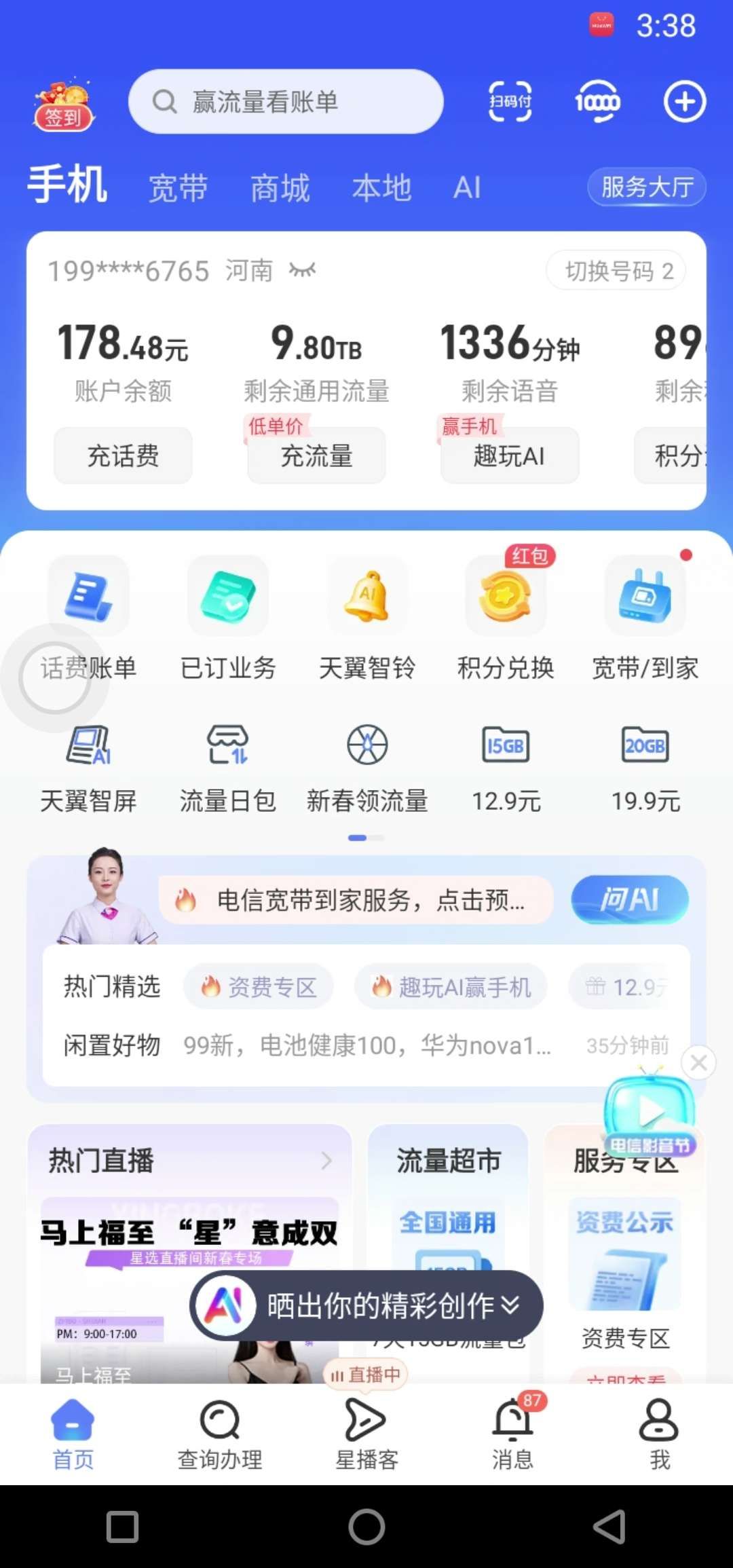Open the 10000 customer service icon
The height and width of the screenshot is (1568, 733).
coord(597,102)
